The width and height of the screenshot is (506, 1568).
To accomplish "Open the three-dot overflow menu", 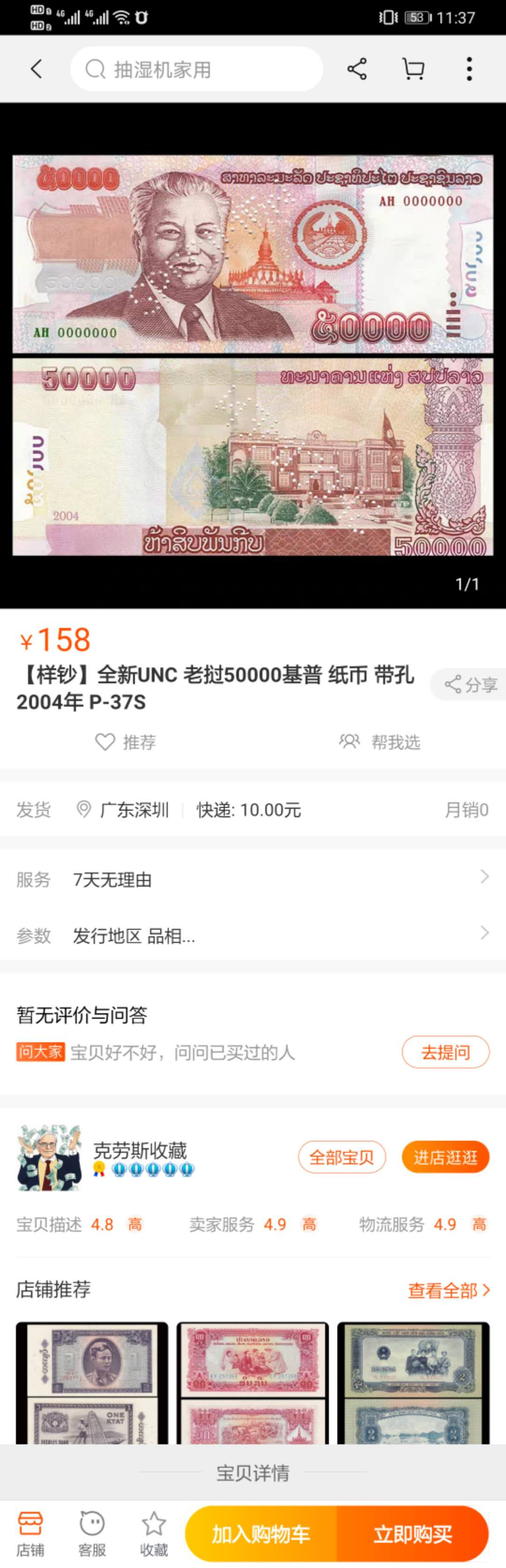I will click(469, 69).
